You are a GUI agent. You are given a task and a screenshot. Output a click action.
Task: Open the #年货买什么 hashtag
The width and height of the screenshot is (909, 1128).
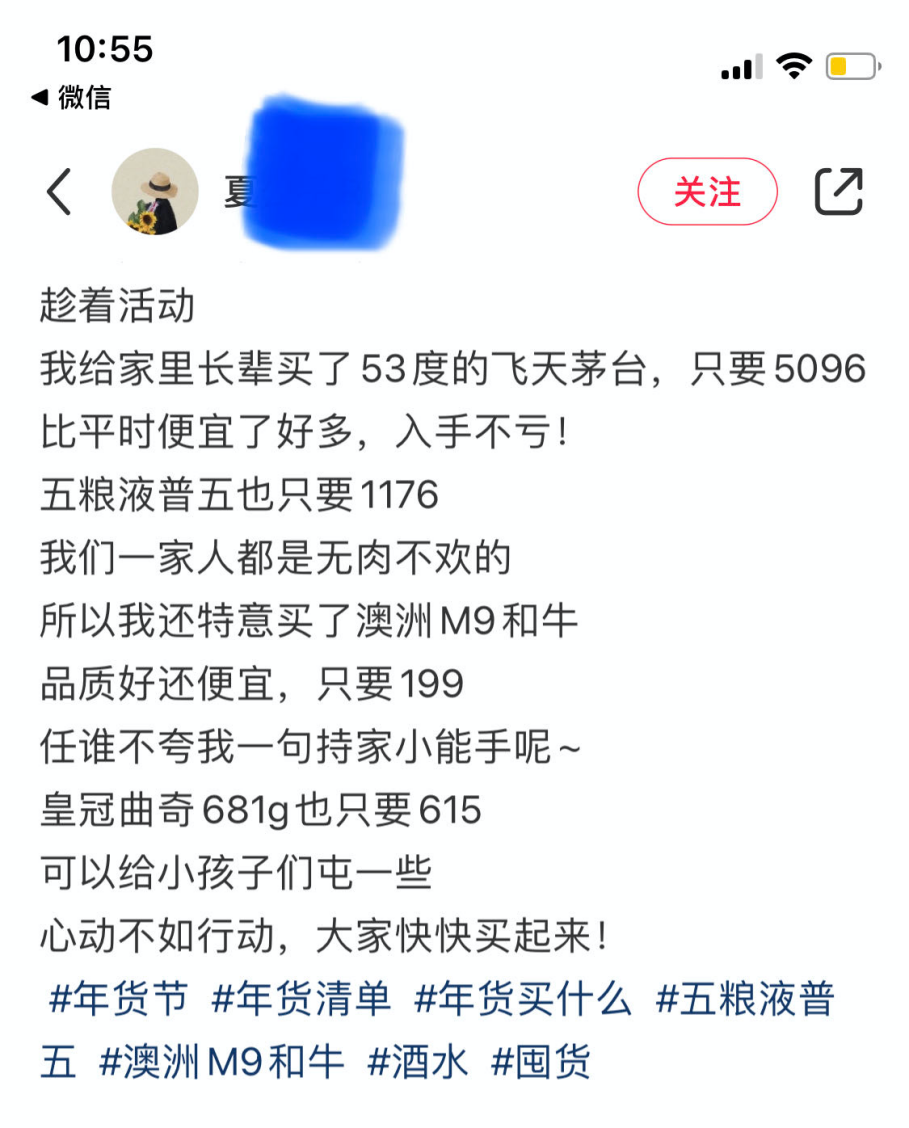523,999
